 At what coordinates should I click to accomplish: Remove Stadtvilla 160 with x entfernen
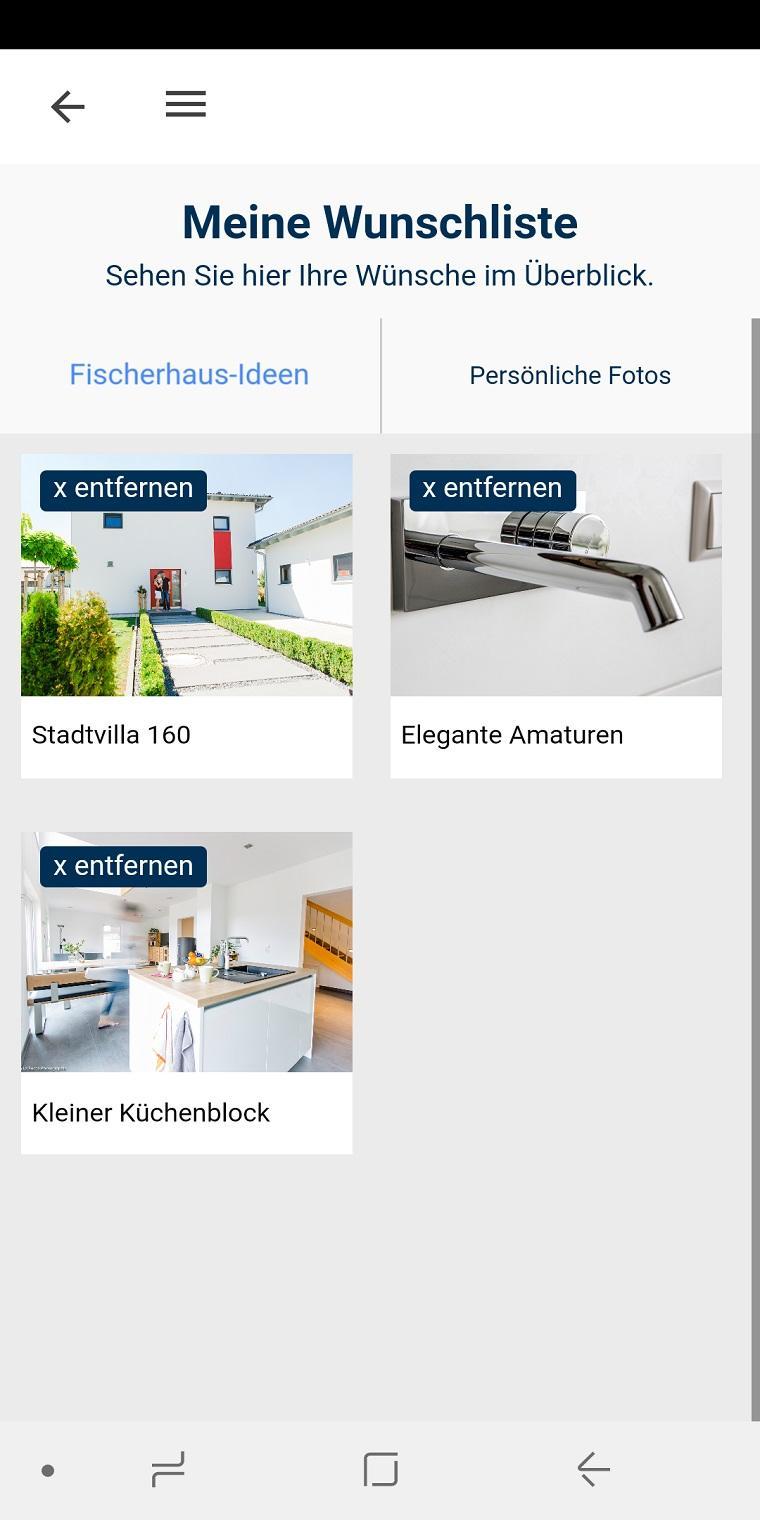(122, 488)
